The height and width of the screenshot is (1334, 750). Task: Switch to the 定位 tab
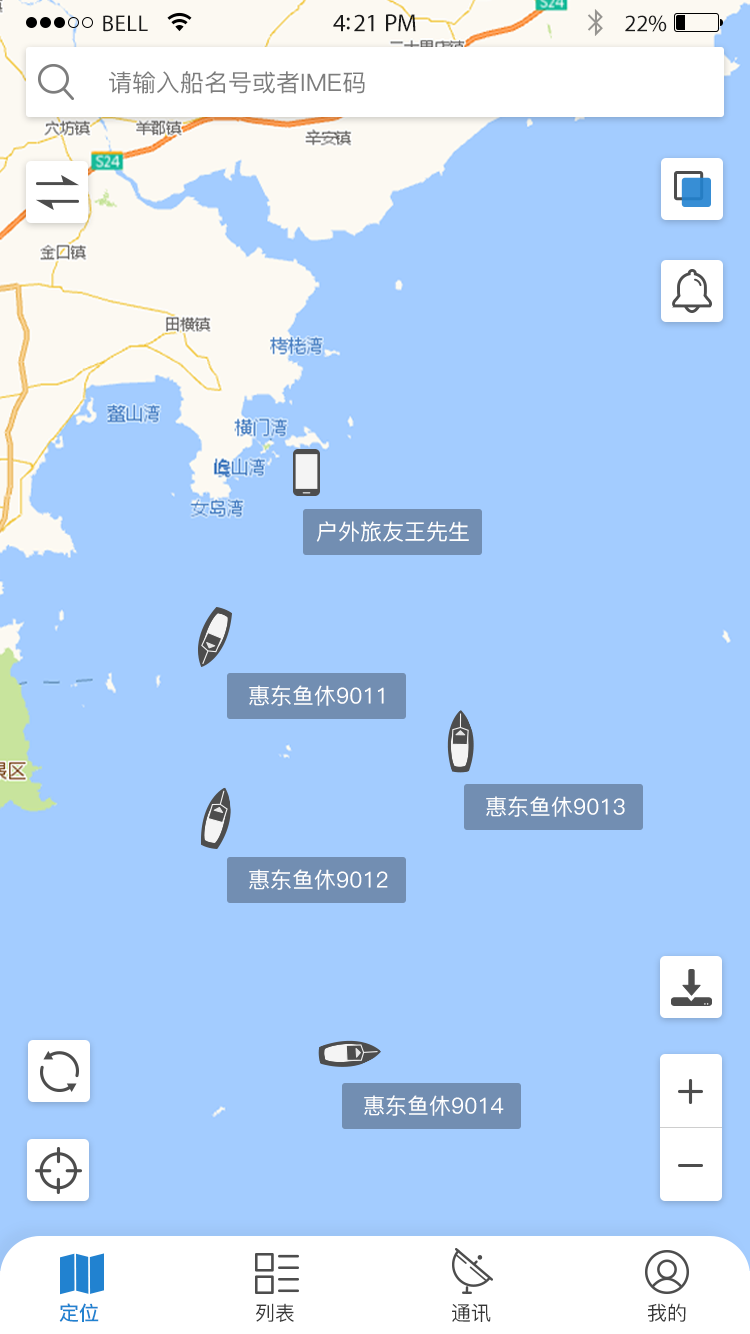tap(81, 1287)
